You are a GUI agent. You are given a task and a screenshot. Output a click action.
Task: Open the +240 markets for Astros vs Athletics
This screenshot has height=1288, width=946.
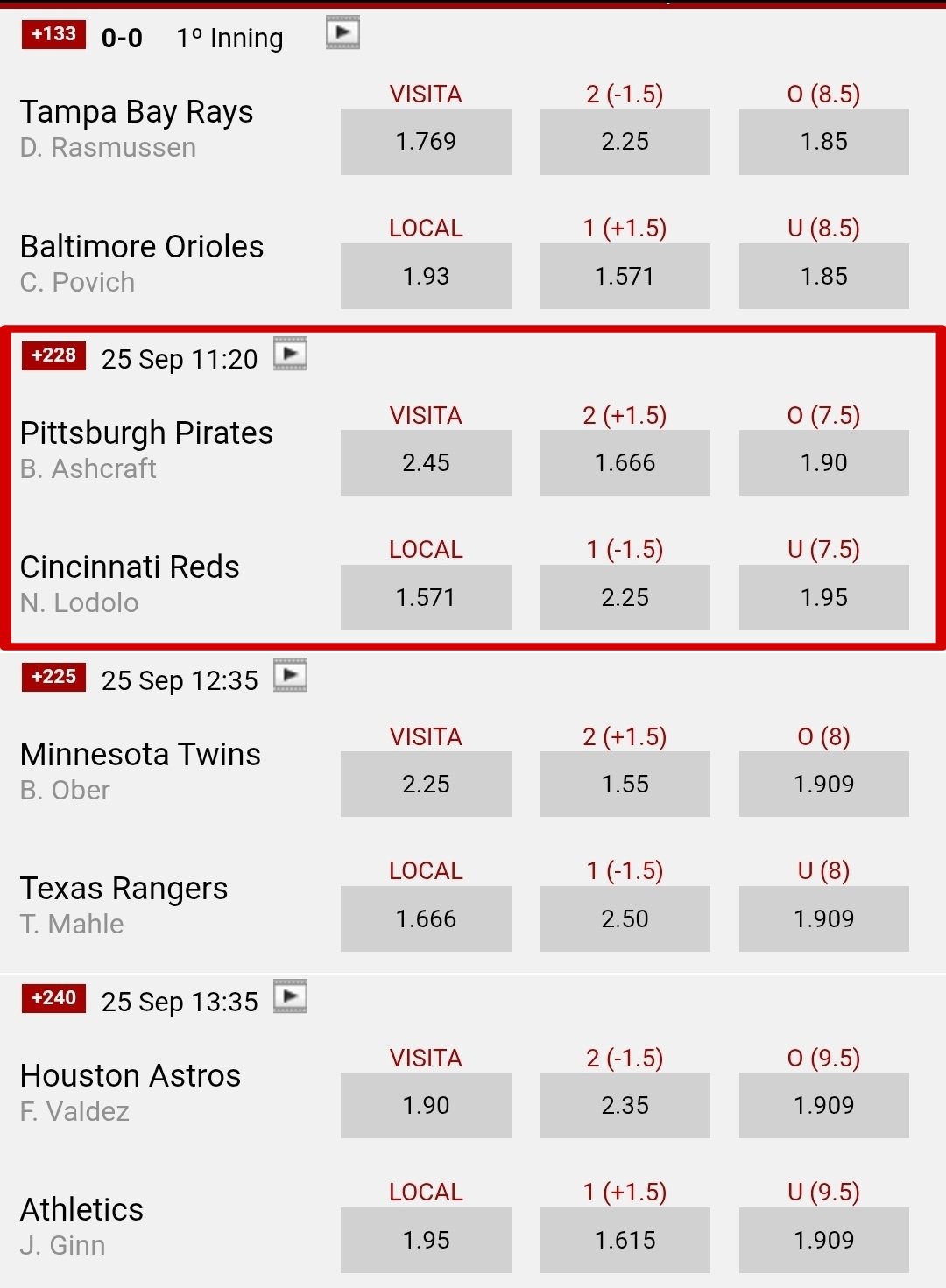pos(53,999)
